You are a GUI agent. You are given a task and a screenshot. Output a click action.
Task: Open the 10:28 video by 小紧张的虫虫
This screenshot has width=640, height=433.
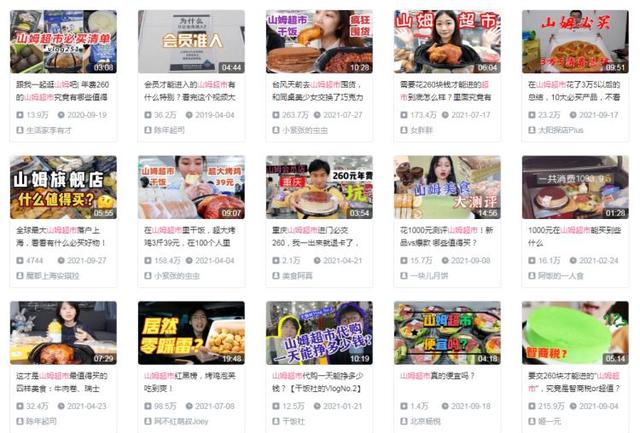pos(318,41)
